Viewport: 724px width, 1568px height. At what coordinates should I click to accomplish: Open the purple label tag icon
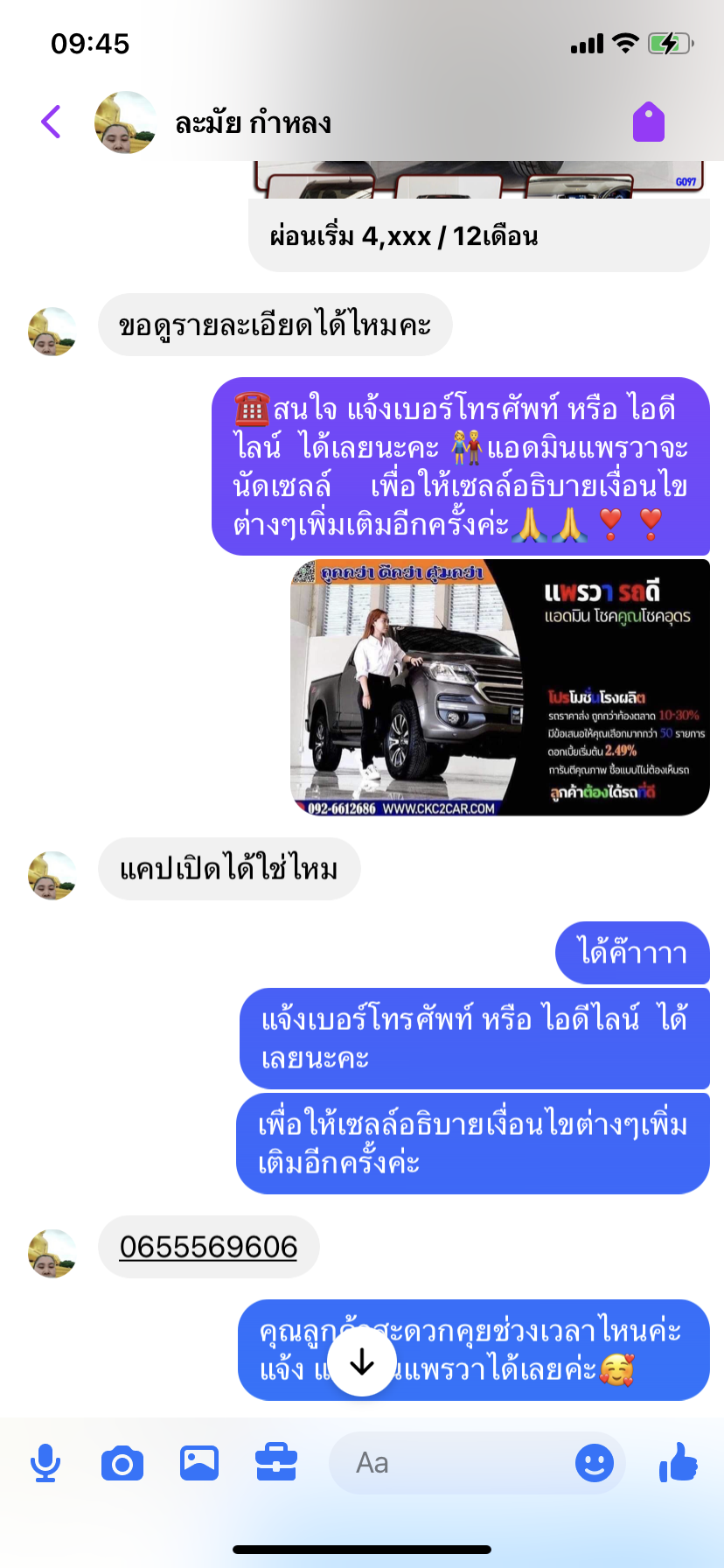click(x=649, y=122)
